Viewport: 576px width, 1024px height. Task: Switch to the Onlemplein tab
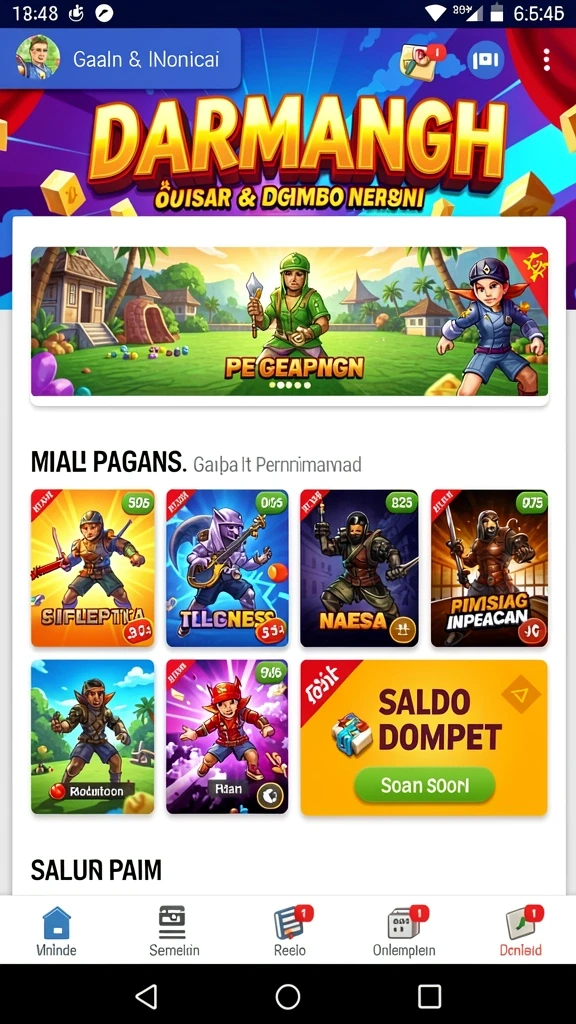coord(404,930)
